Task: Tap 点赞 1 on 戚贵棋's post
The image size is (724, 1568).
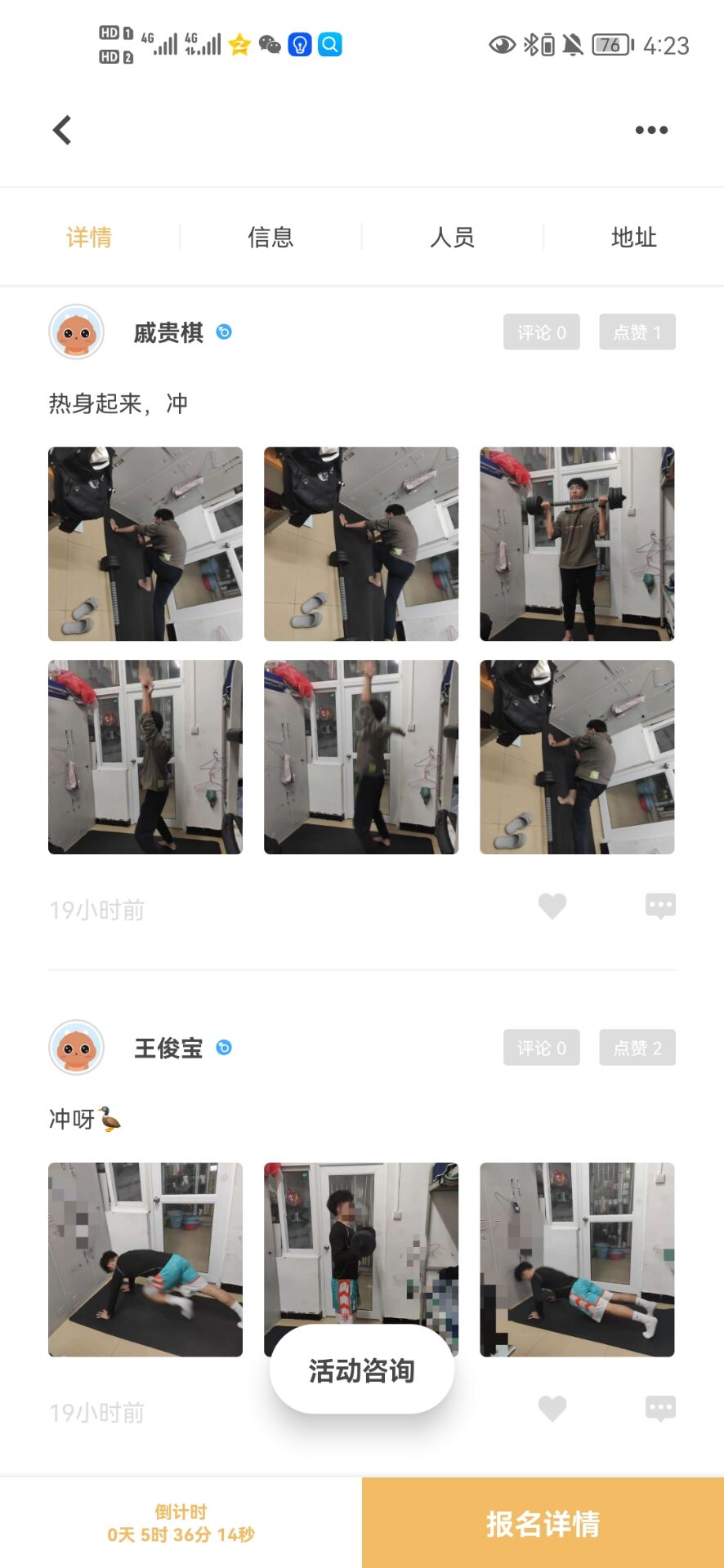Action: 637,332
